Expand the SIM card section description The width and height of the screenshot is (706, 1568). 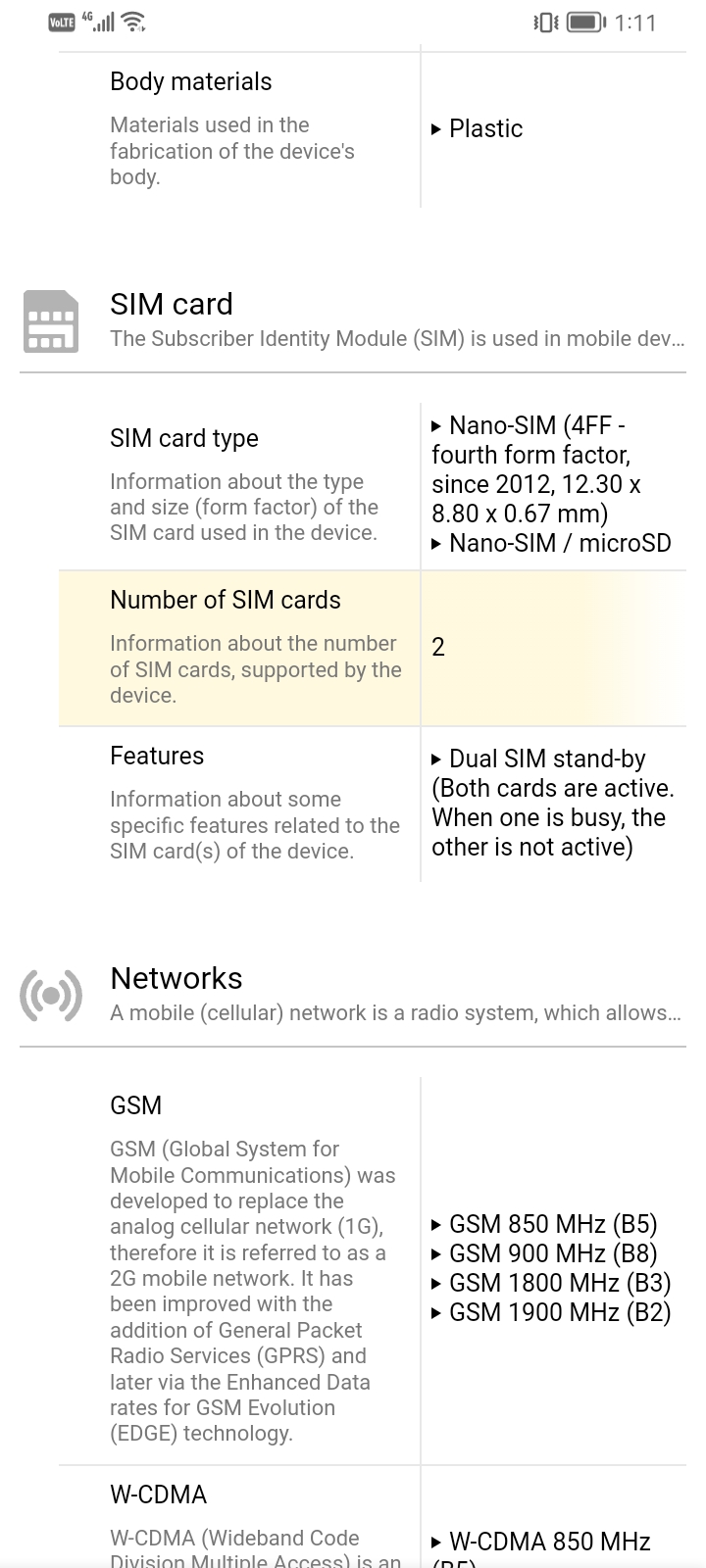396,339
